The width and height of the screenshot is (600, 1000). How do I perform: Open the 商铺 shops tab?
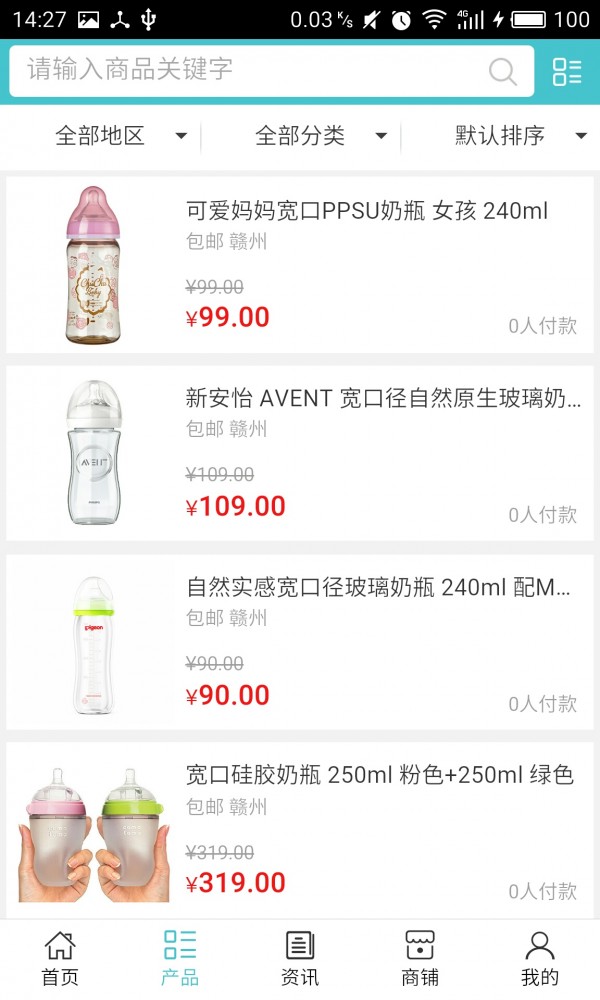(x=420, y=958)
